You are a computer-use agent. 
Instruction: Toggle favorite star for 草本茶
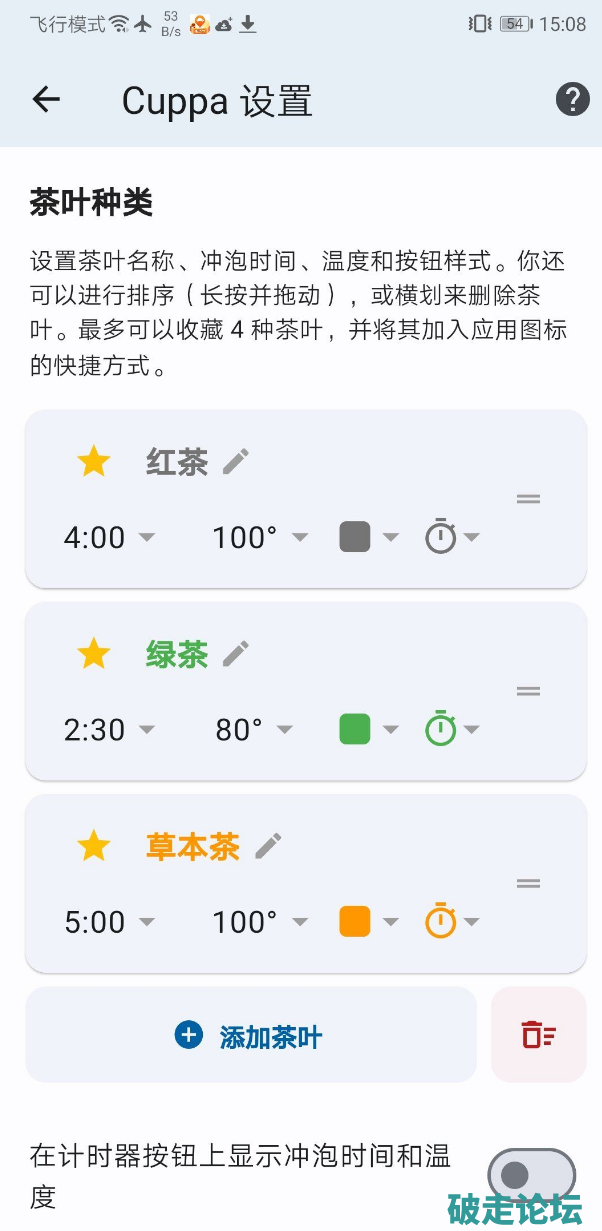pyautogui.click(x=94, y=846)
